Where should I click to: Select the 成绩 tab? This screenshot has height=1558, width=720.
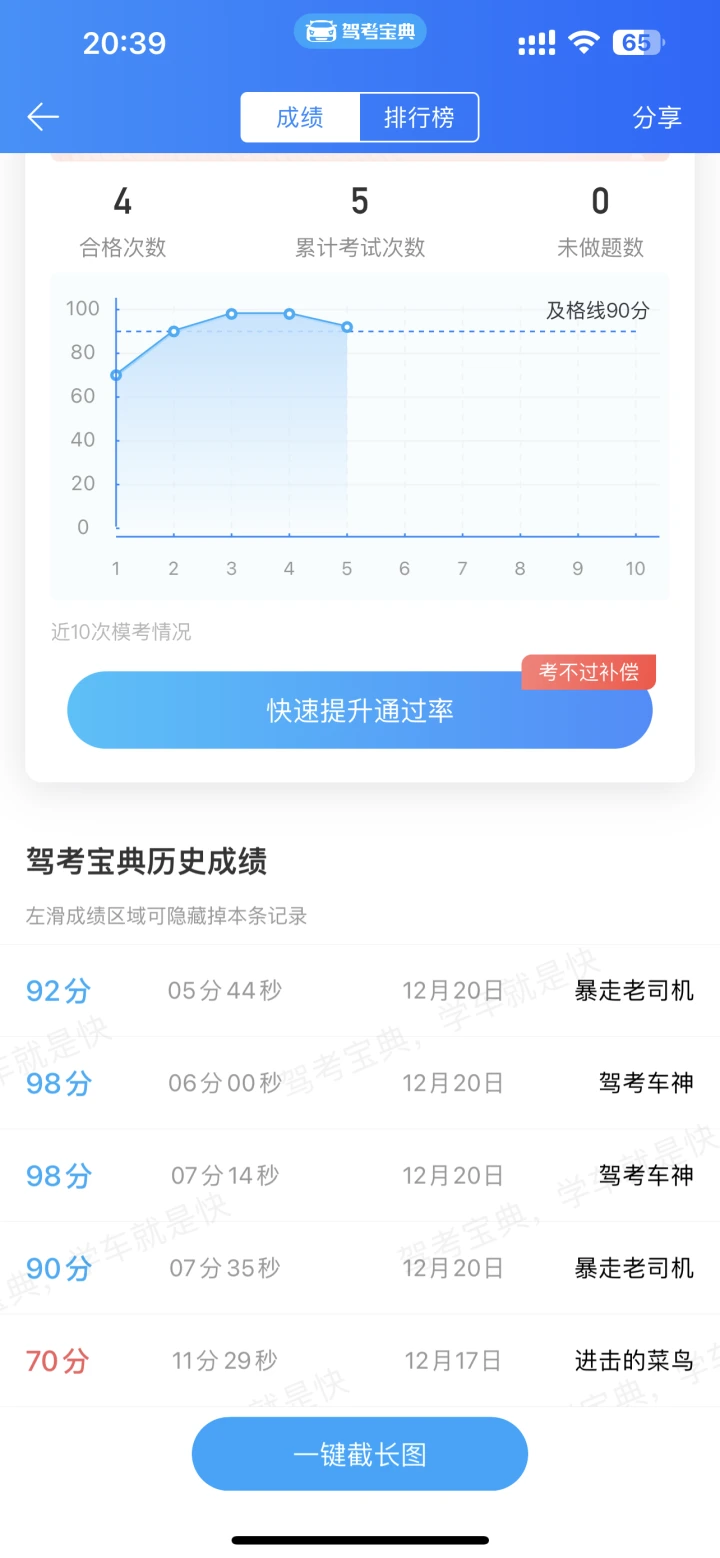300,118
